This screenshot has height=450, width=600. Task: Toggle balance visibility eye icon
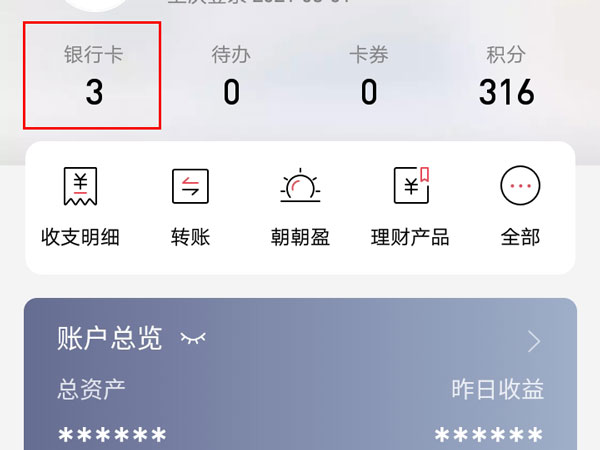(192, 339)
